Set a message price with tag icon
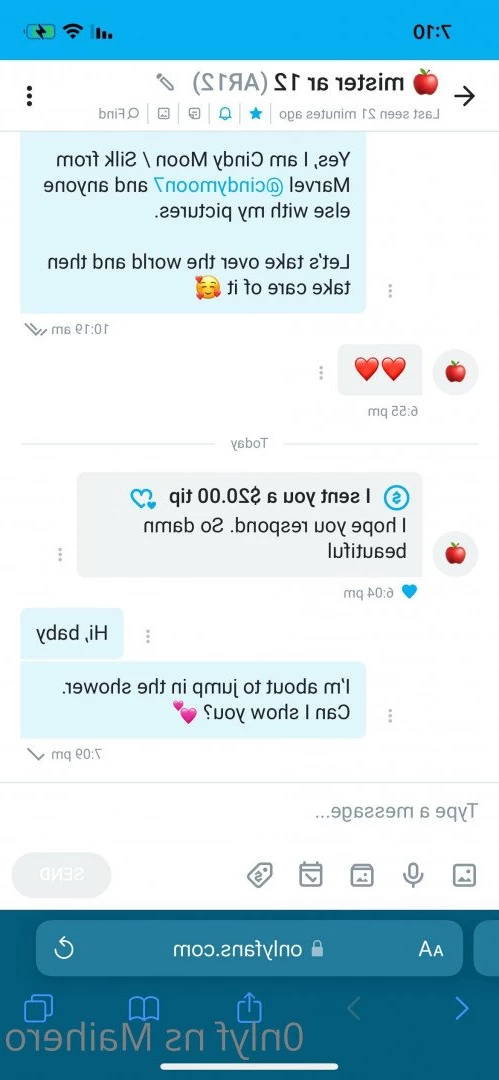Screen dimensions: 499x1080 pyautogui.click(x=260, y=875)
